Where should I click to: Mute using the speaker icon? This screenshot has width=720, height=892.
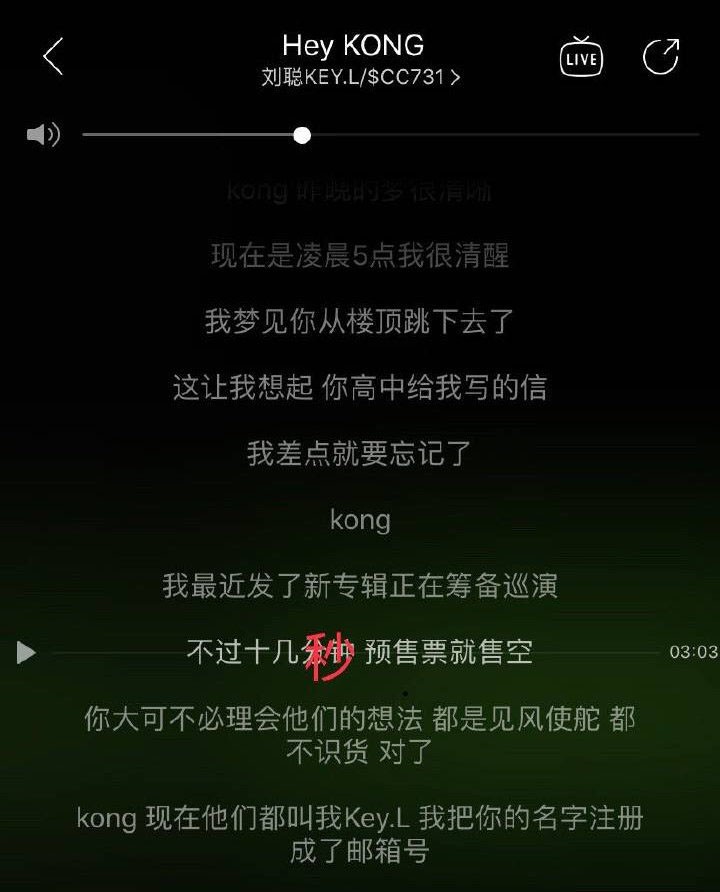(x=43, y=135)
